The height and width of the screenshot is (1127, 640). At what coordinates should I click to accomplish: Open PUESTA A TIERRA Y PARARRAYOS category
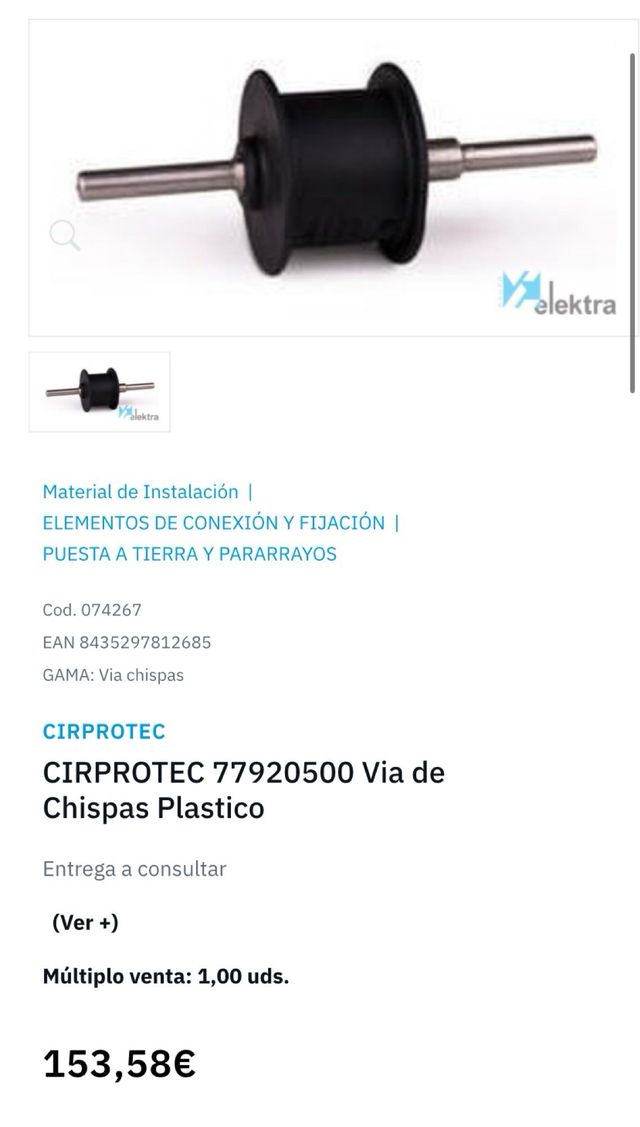tap(189, 554)
